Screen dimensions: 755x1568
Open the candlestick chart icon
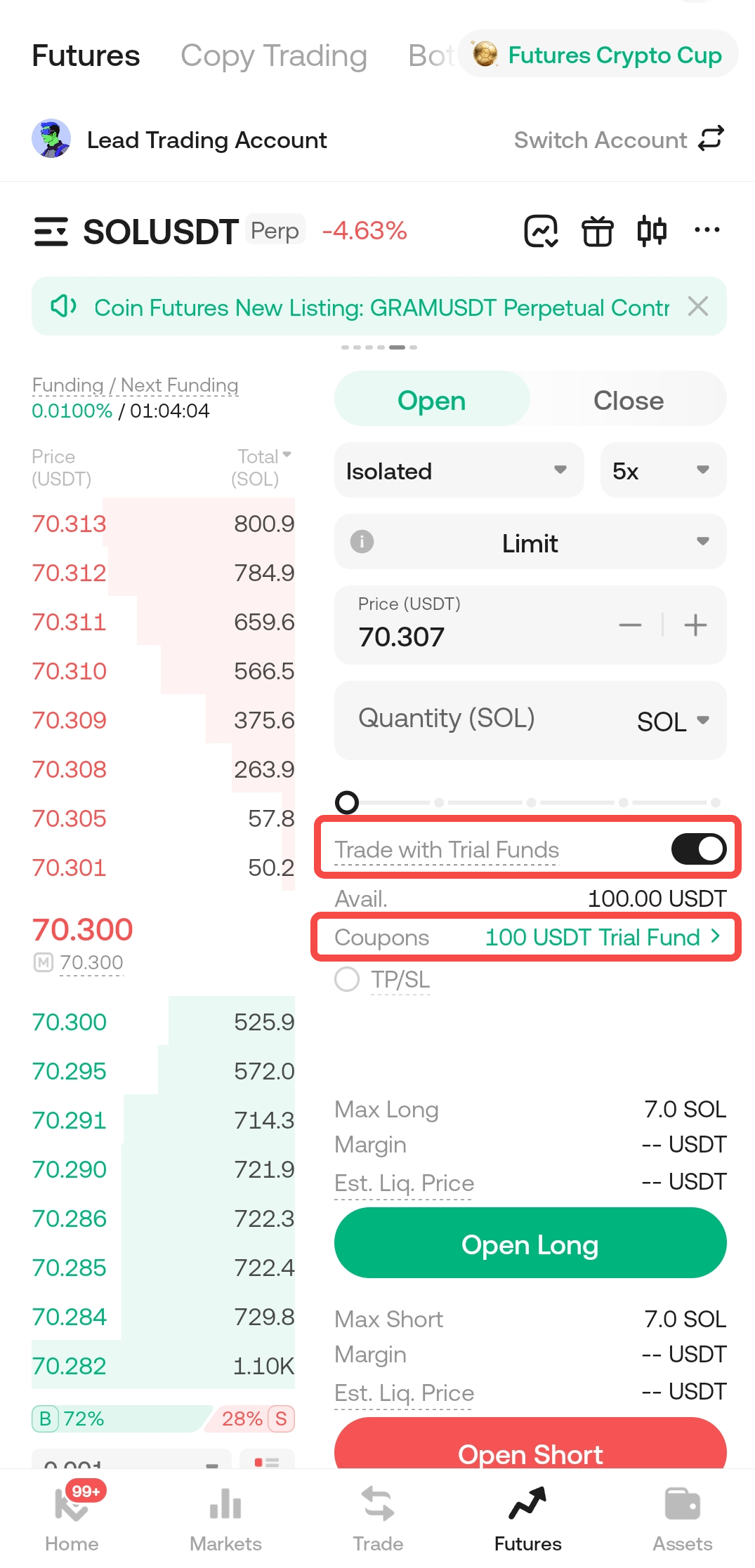[x=652, y=231]
